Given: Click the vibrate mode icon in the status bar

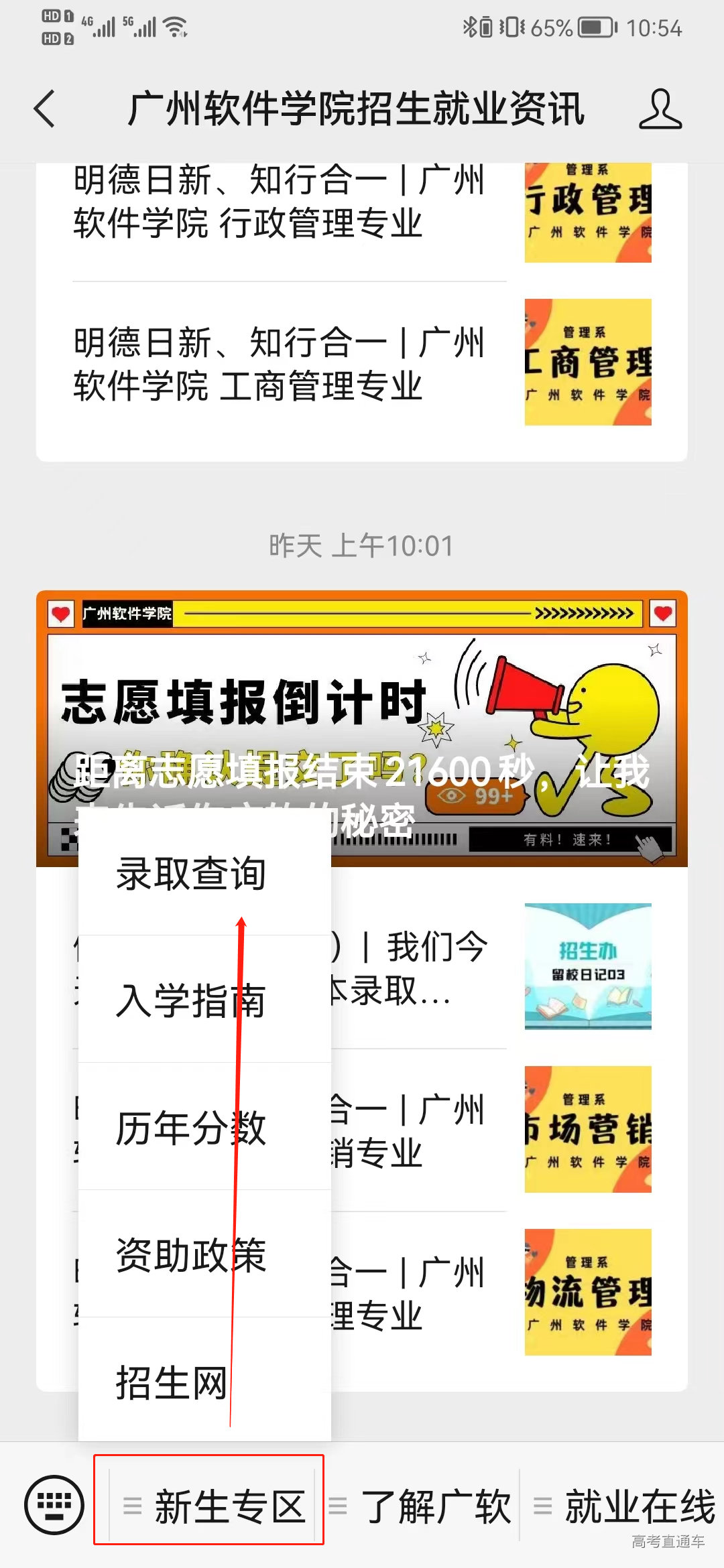Looking at the screenshot, I should 513,27.
